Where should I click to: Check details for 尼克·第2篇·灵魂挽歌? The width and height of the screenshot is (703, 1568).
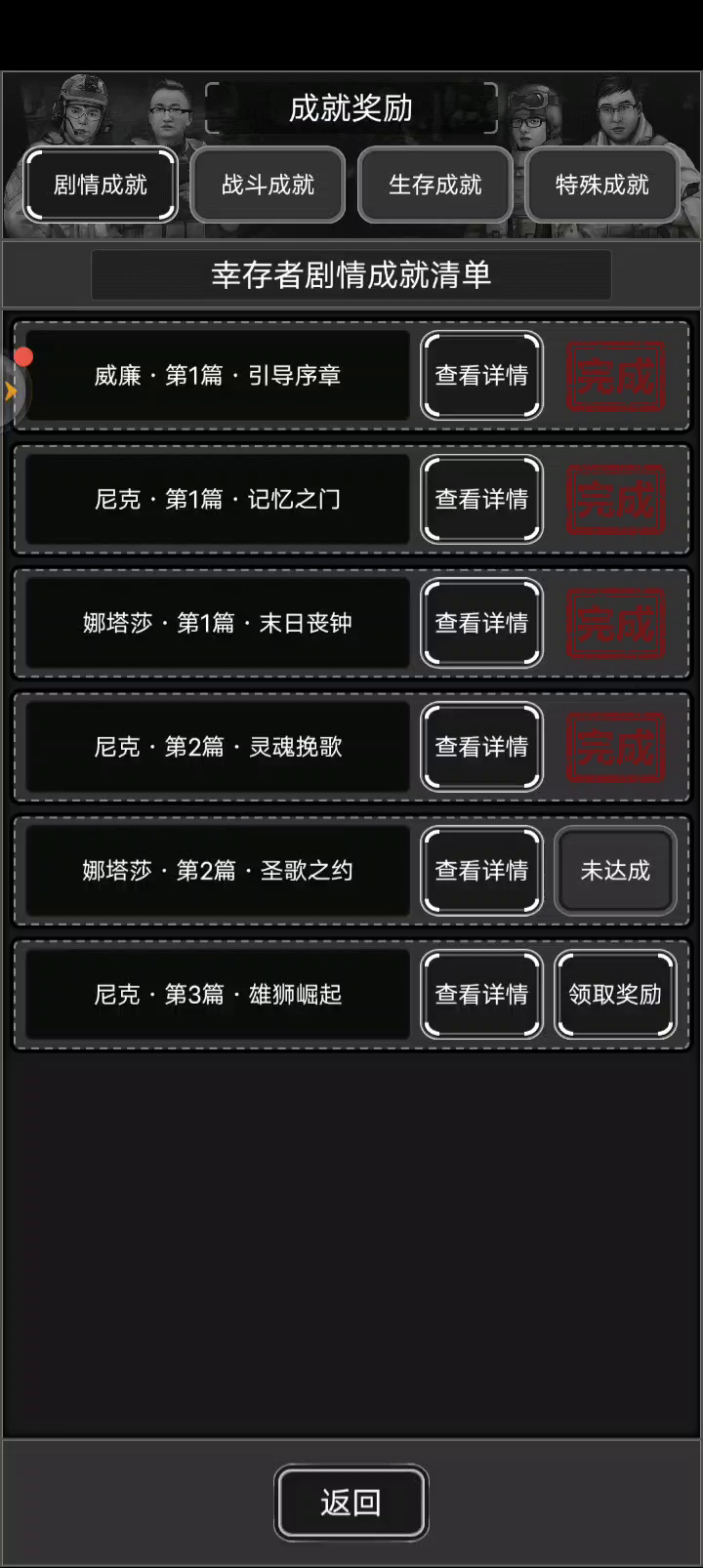point(481,748)
